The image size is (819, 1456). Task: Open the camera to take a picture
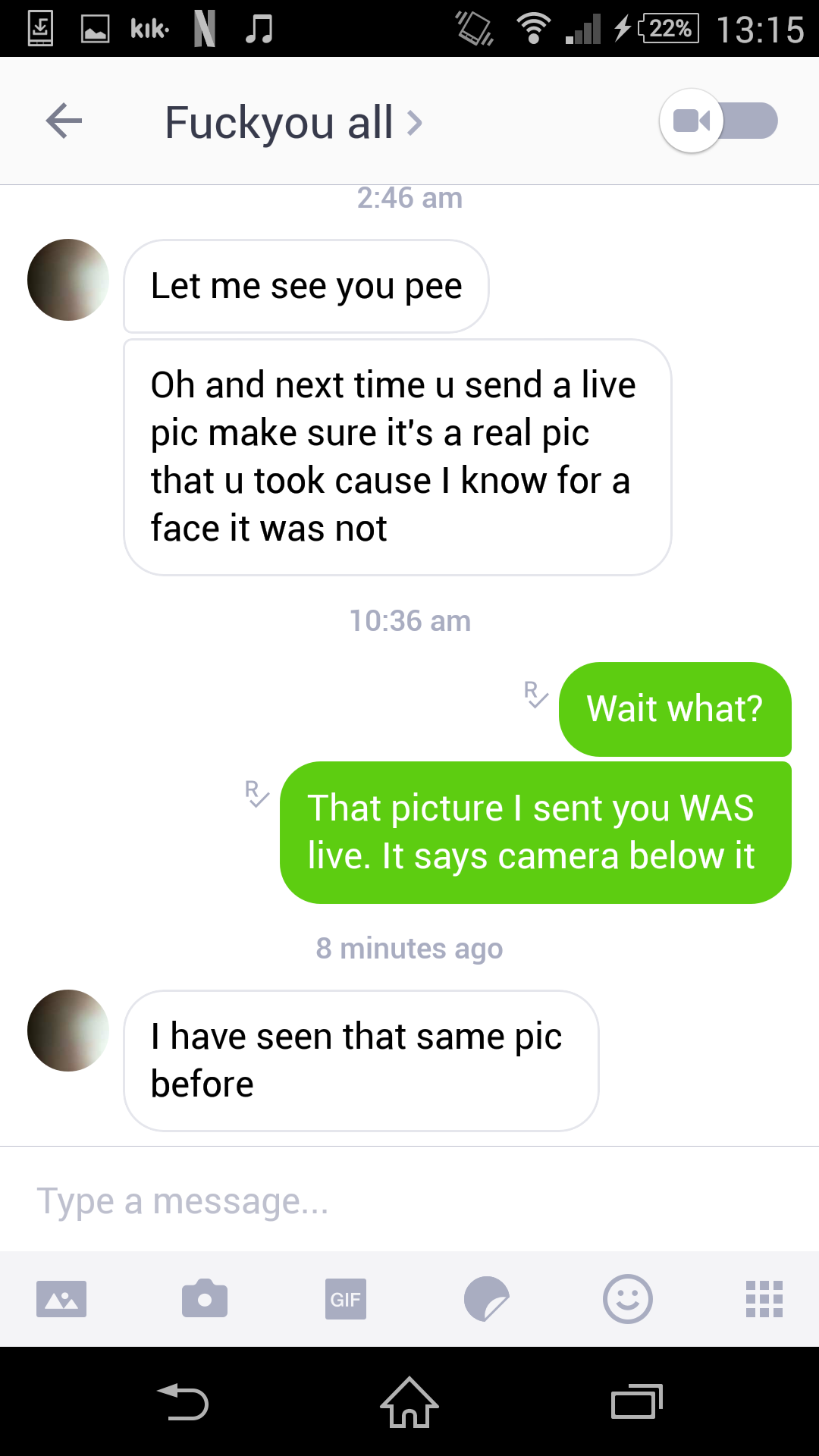205,1299
